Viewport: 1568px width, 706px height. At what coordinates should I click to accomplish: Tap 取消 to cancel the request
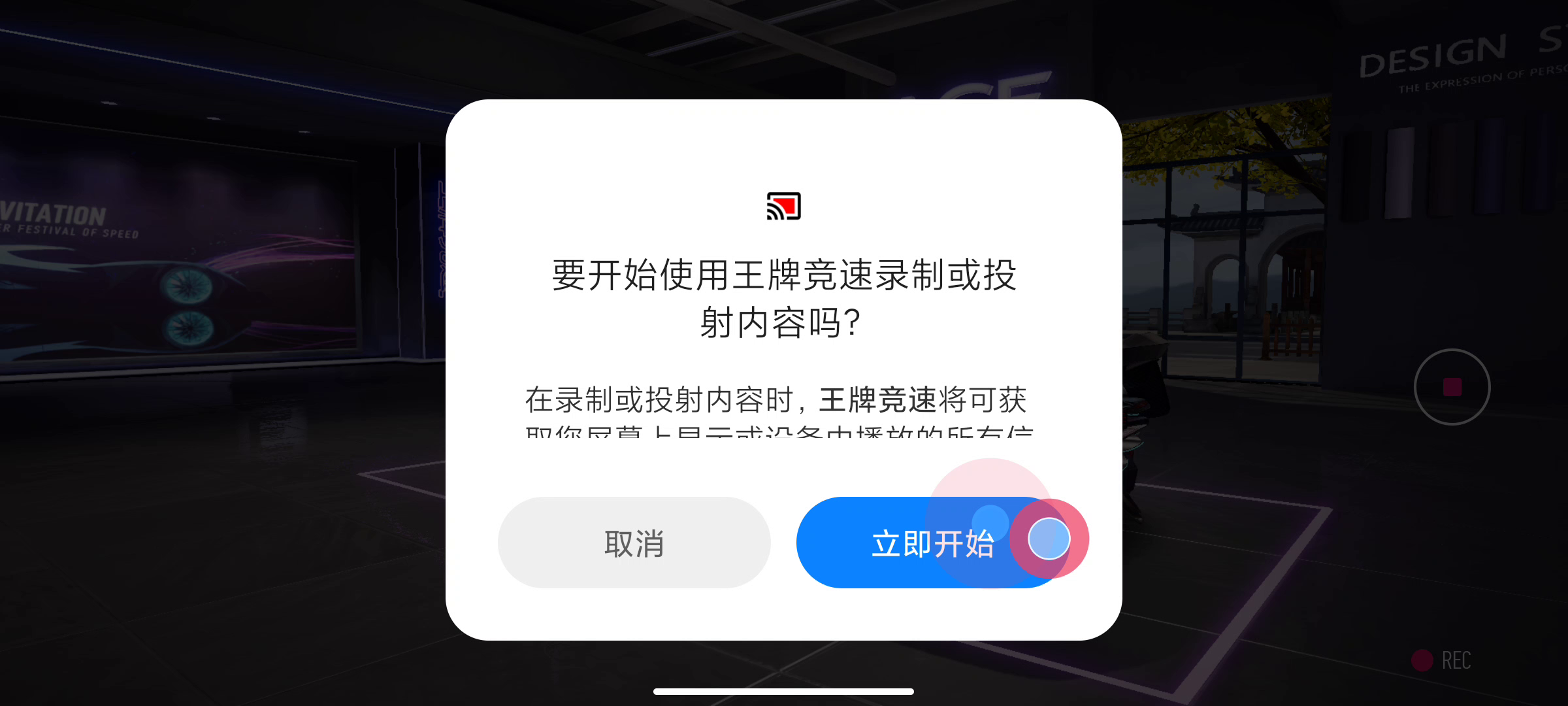click(x=634, y=543)
